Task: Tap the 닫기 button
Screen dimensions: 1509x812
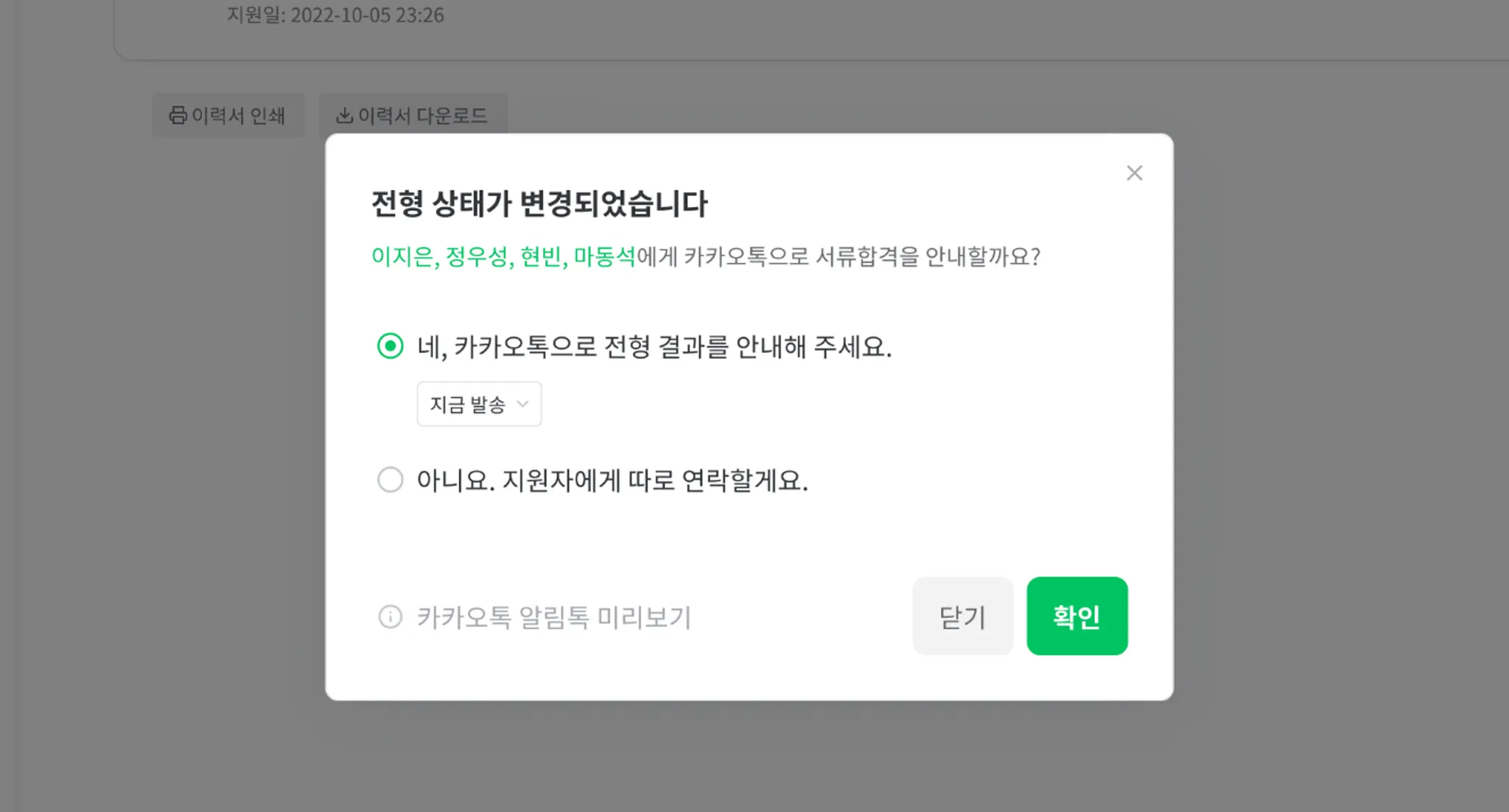Action: tap(962, 616)
